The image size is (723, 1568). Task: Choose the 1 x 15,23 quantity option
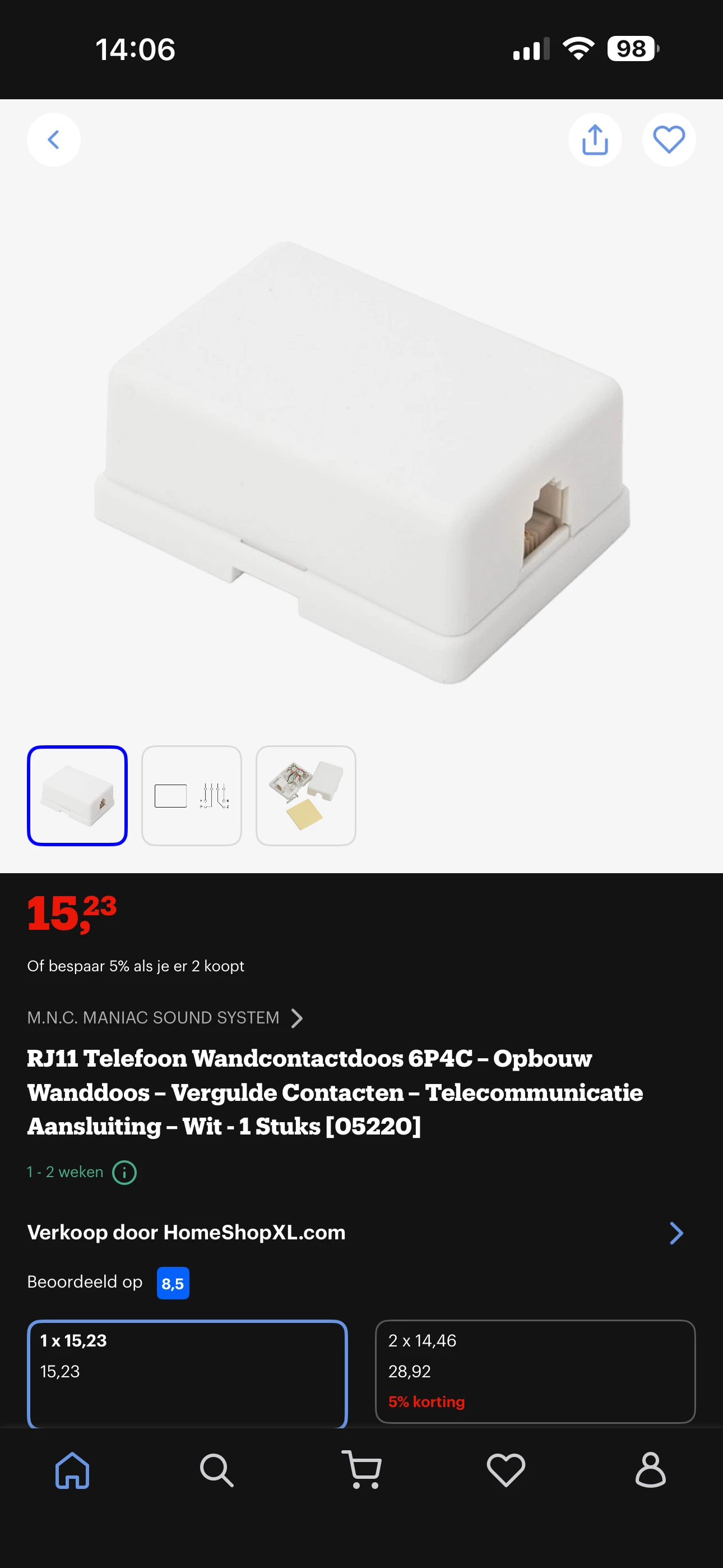pos(187,1372)
